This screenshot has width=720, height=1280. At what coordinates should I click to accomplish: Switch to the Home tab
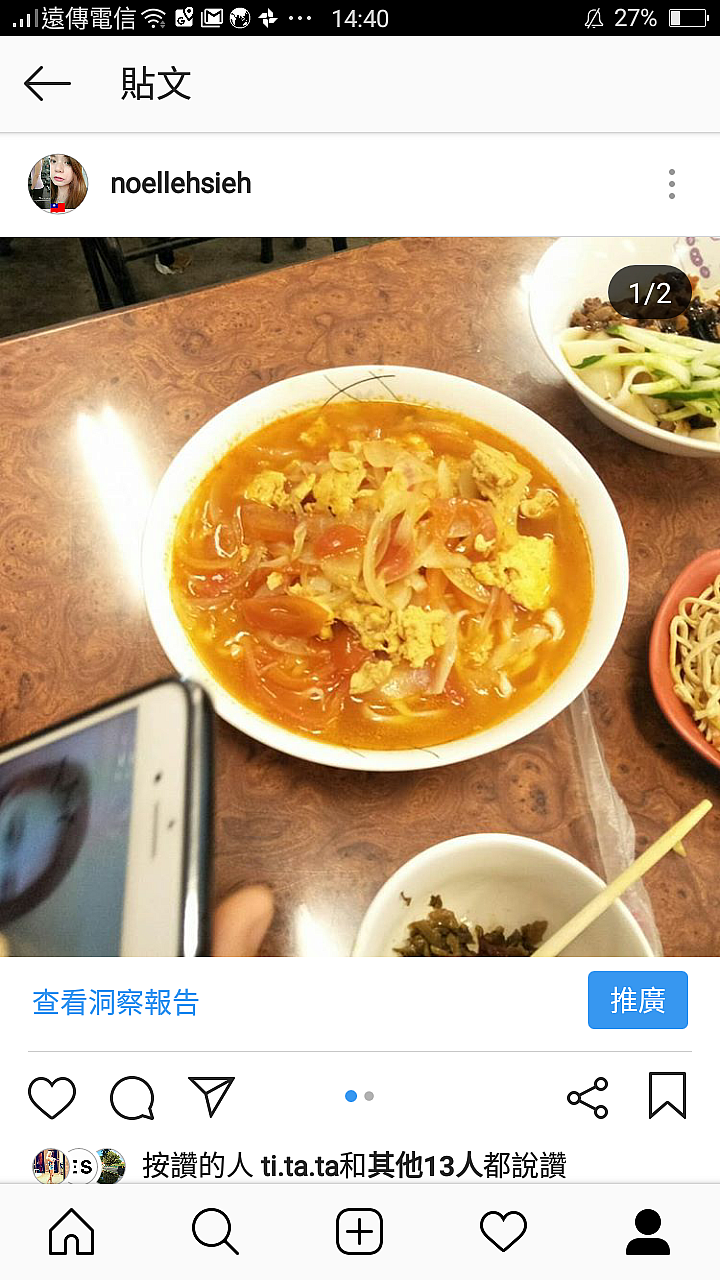click(x=72, y=1232)
